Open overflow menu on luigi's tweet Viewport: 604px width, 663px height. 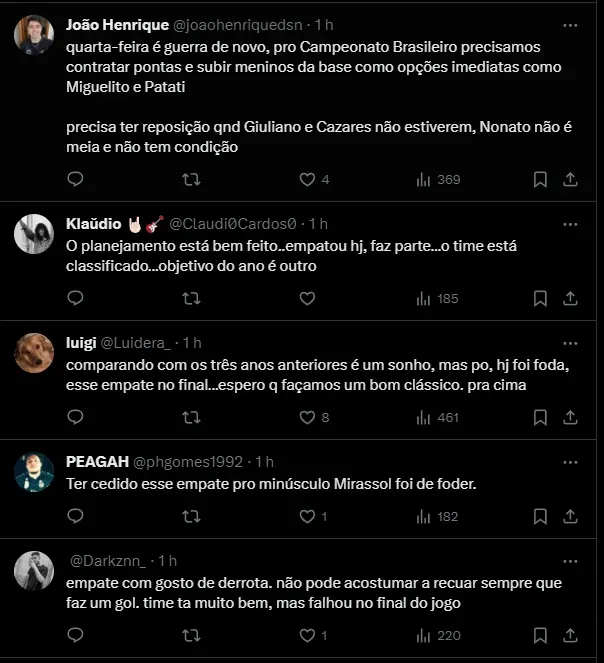(x=570, y=343)
